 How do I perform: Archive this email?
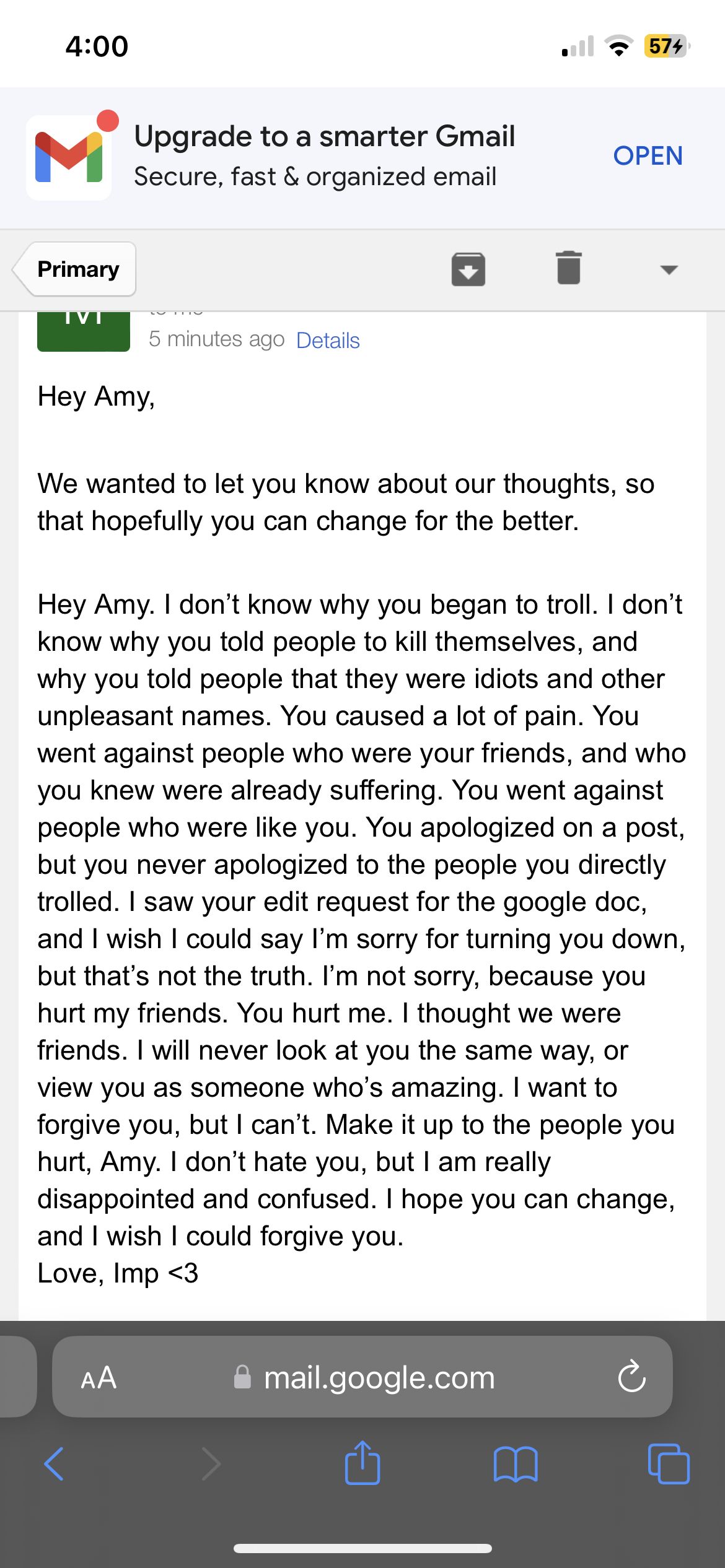(x=468, y=269)
